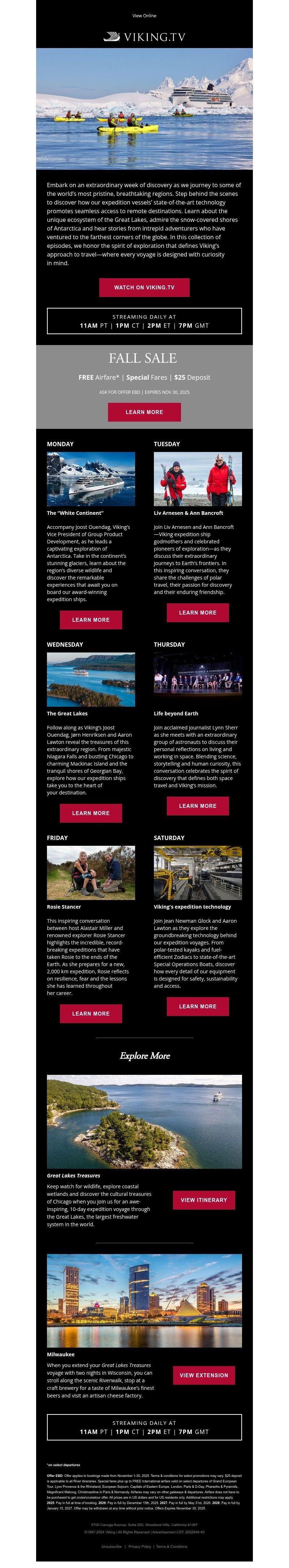Screen dimensions: 289x1568
Task: View the Milwaukee extension
Action: (204, 1375)
